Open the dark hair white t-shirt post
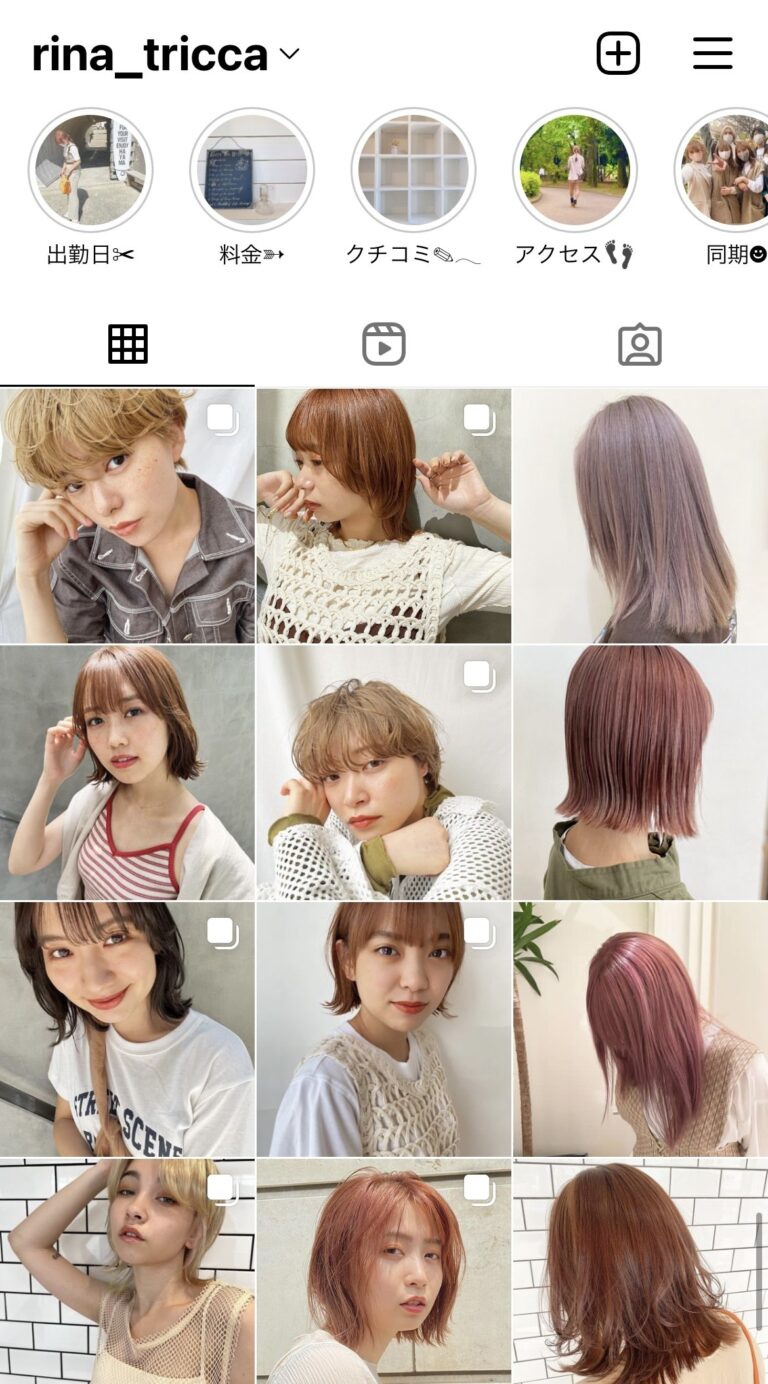768x1384 pixels. (127, 1030)
